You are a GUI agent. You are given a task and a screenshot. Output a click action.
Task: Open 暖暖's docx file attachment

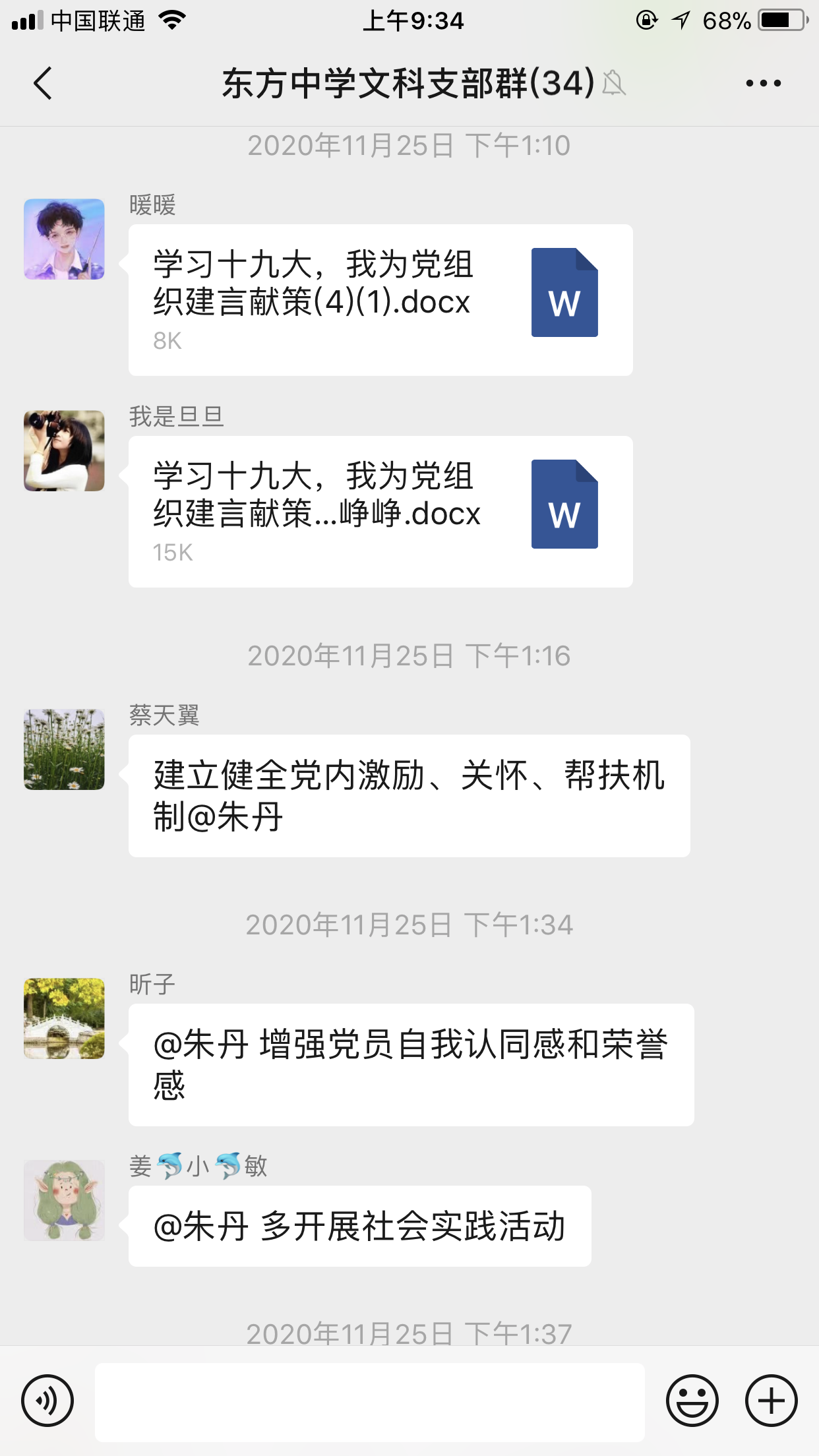point(380,300)
